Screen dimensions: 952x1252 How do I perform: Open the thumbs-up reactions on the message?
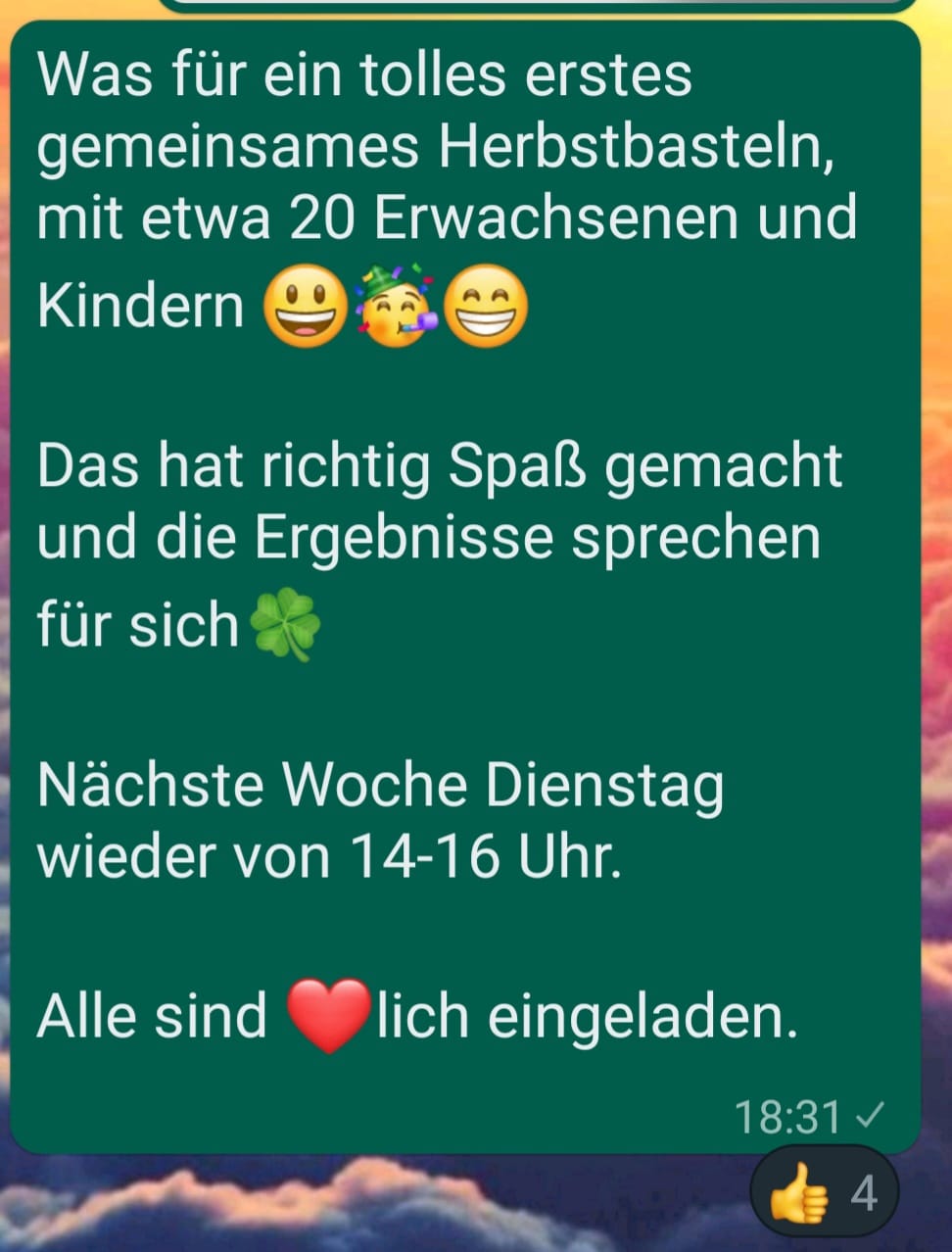coord(823,1192)
